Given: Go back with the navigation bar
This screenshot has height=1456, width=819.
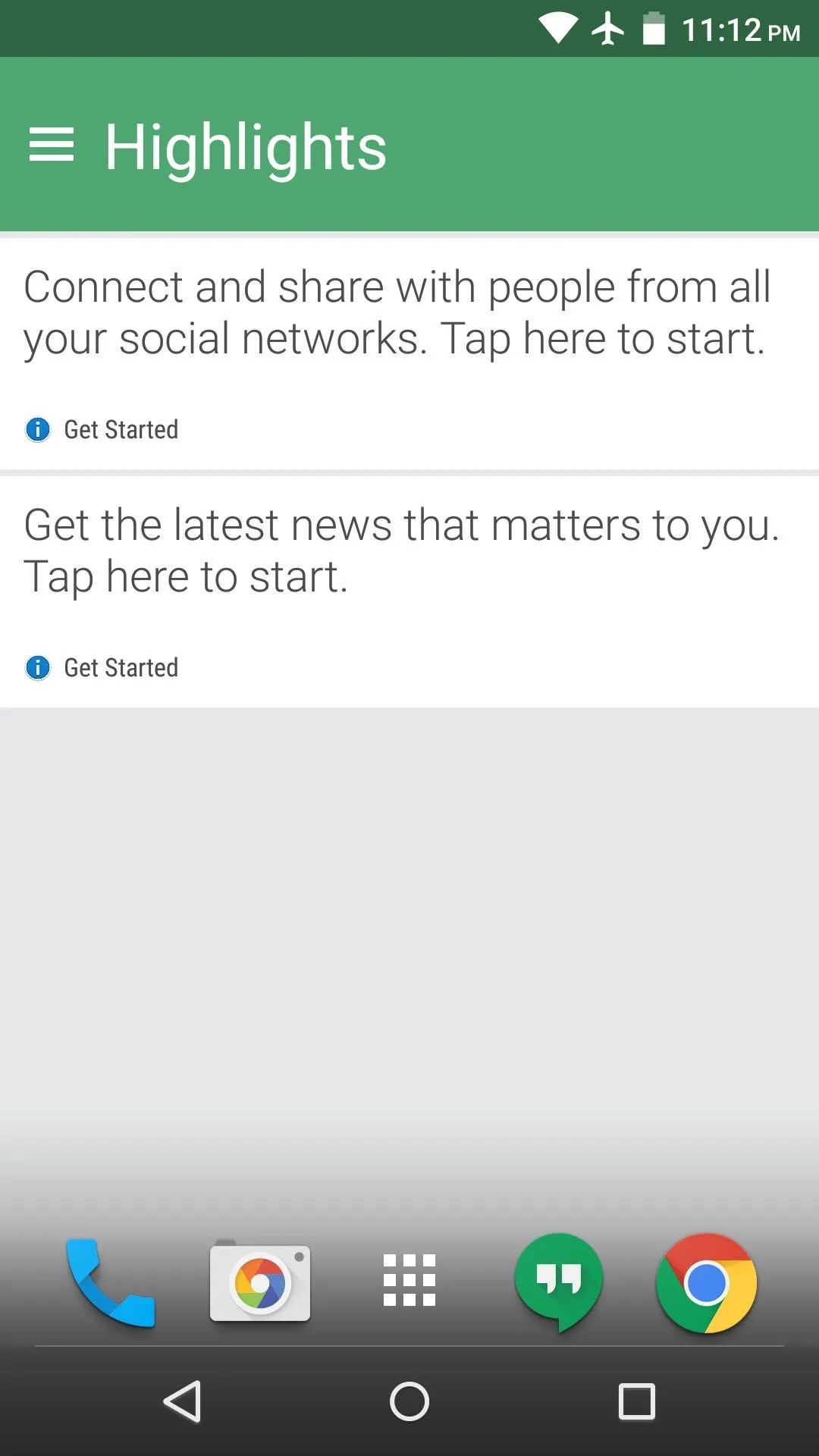Looking at the screenshot, I should pyautogui.click(x=183, y=1401).
